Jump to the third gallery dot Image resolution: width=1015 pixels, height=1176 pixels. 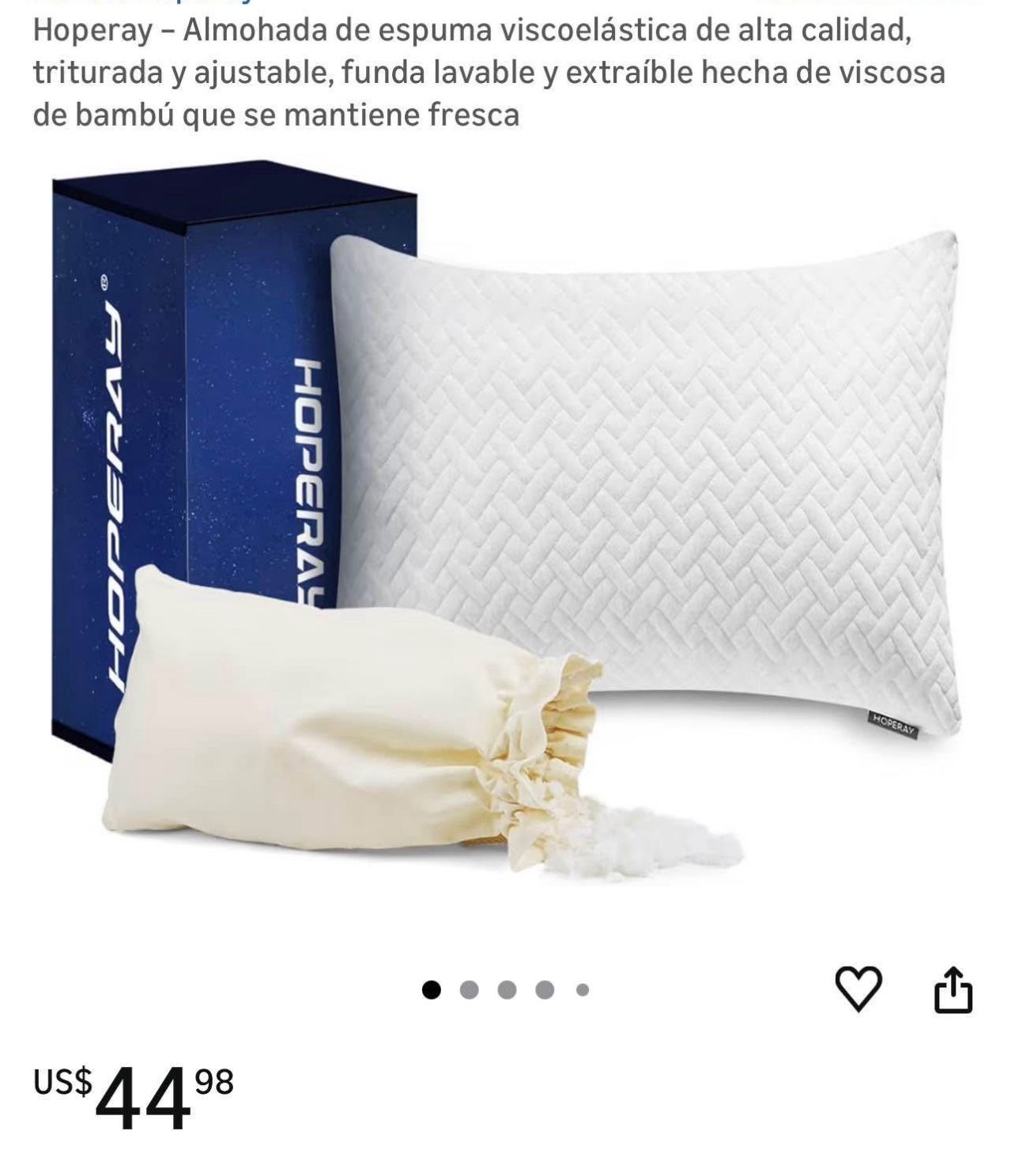pos(508,987)
